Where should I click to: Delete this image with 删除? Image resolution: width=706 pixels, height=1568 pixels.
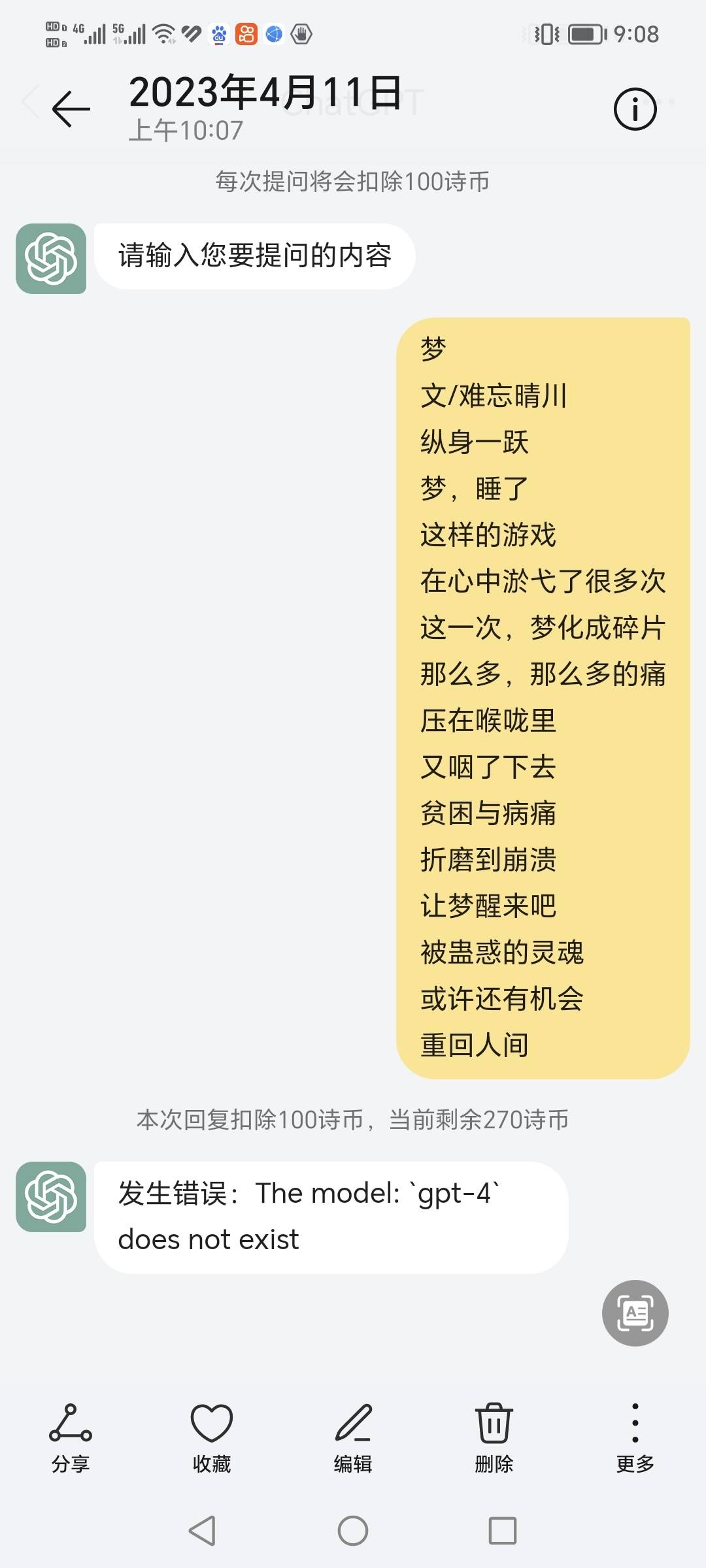[494, 1437]
